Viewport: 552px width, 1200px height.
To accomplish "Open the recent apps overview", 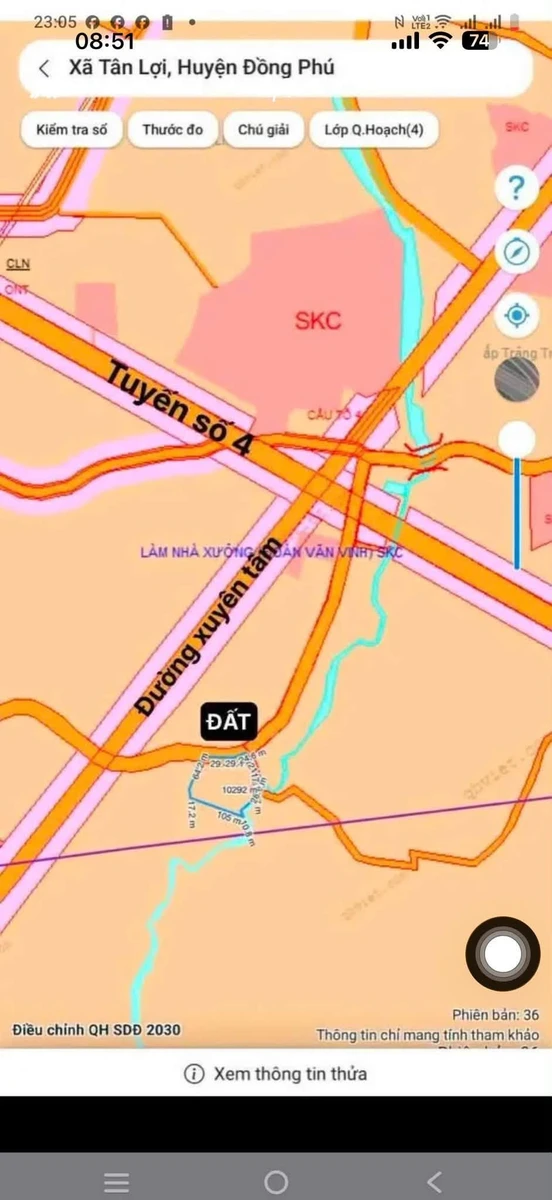I will tap(117, 1182).
